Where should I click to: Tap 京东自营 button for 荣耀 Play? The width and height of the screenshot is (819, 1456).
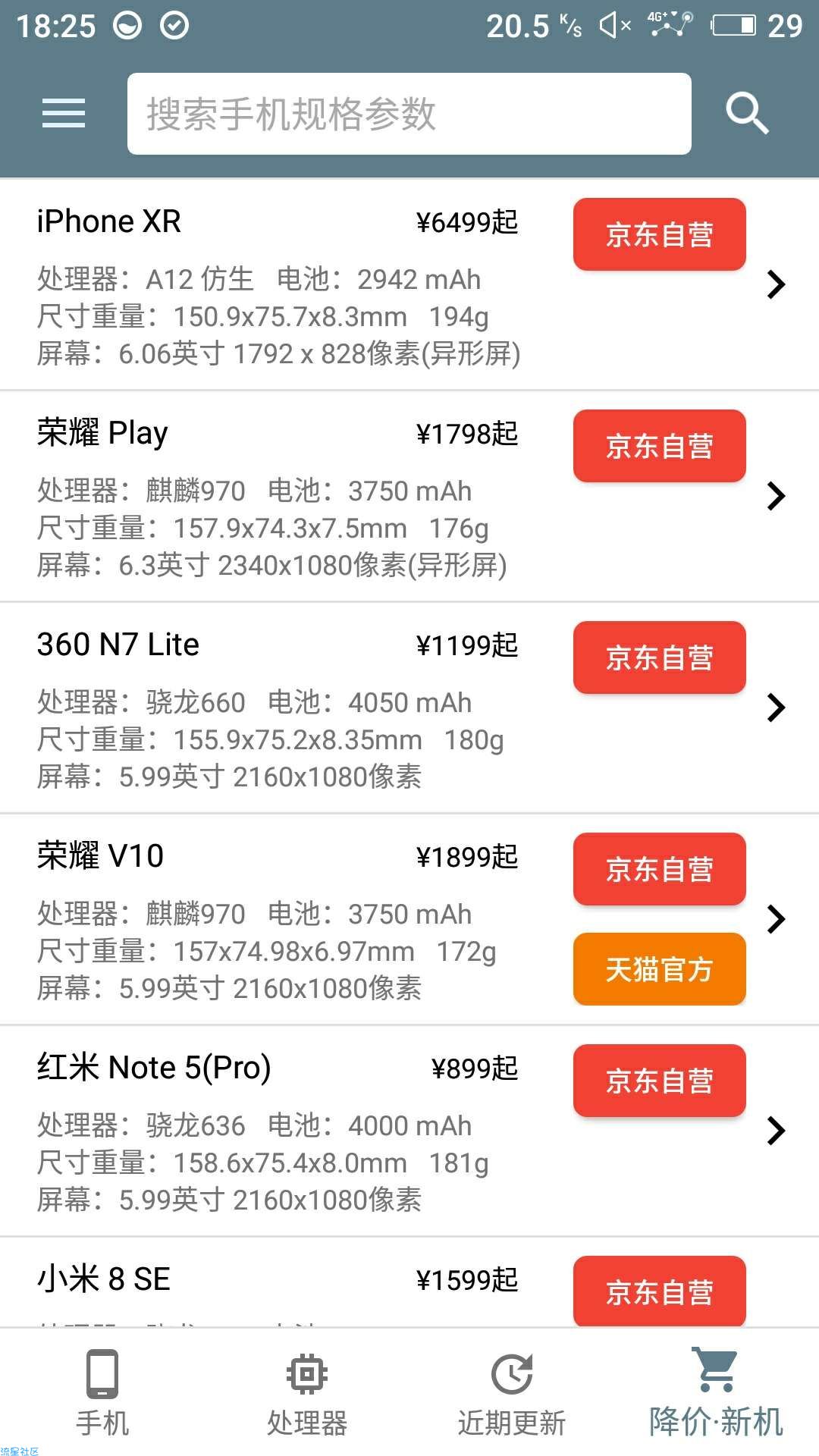660,446
